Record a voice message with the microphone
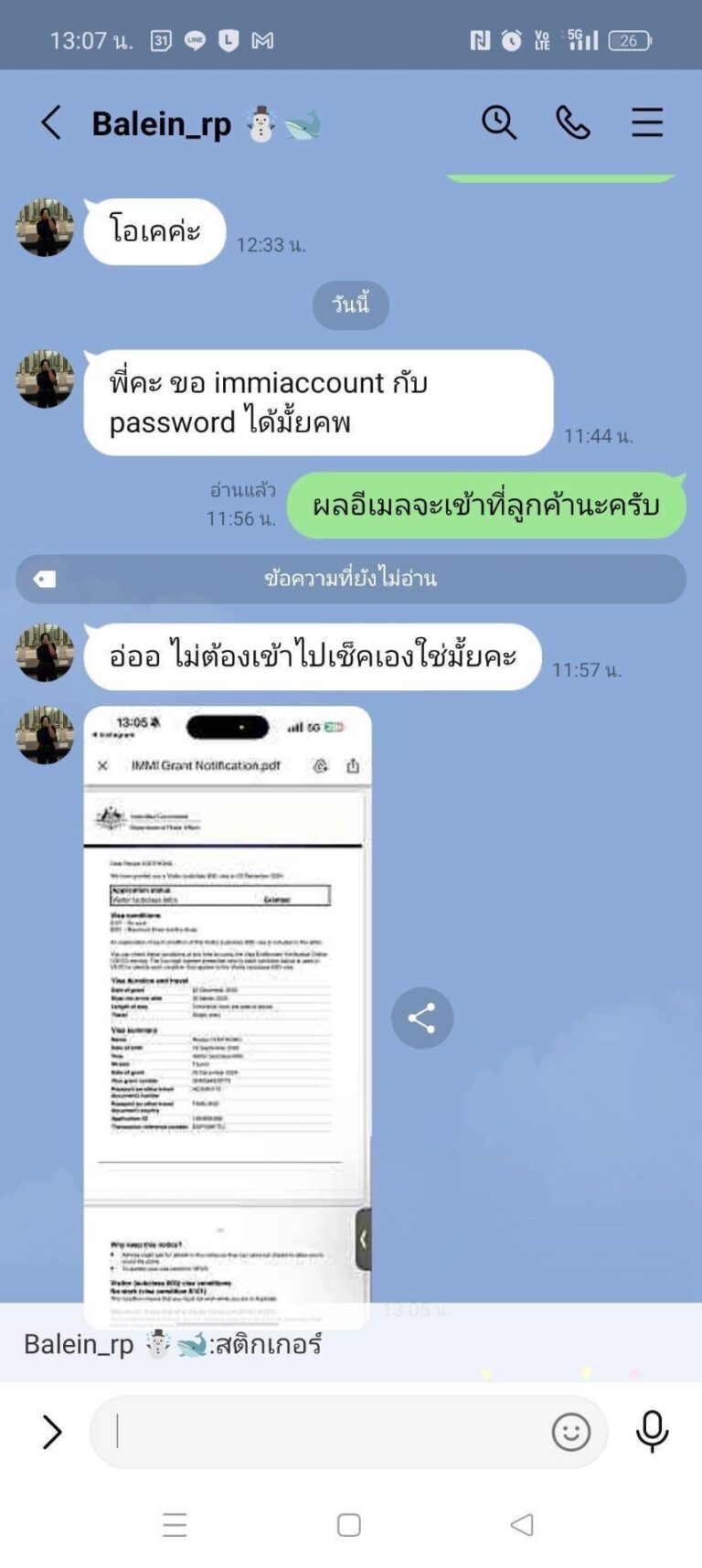Viewport: 702px width, 1568px height. click(652, 1432)
